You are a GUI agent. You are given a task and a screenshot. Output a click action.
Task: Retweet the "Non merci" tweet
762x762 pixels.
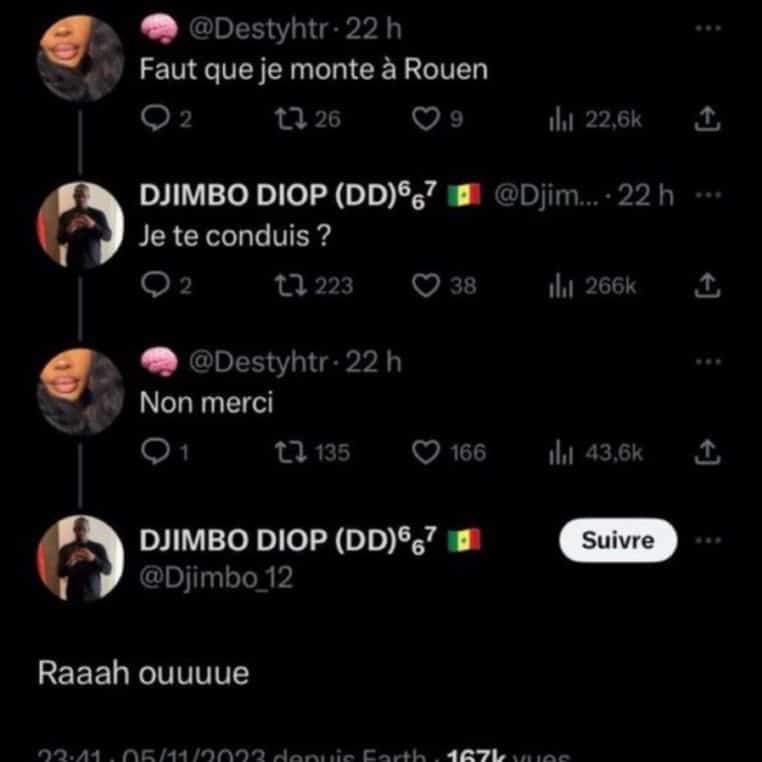coord(287,453)
